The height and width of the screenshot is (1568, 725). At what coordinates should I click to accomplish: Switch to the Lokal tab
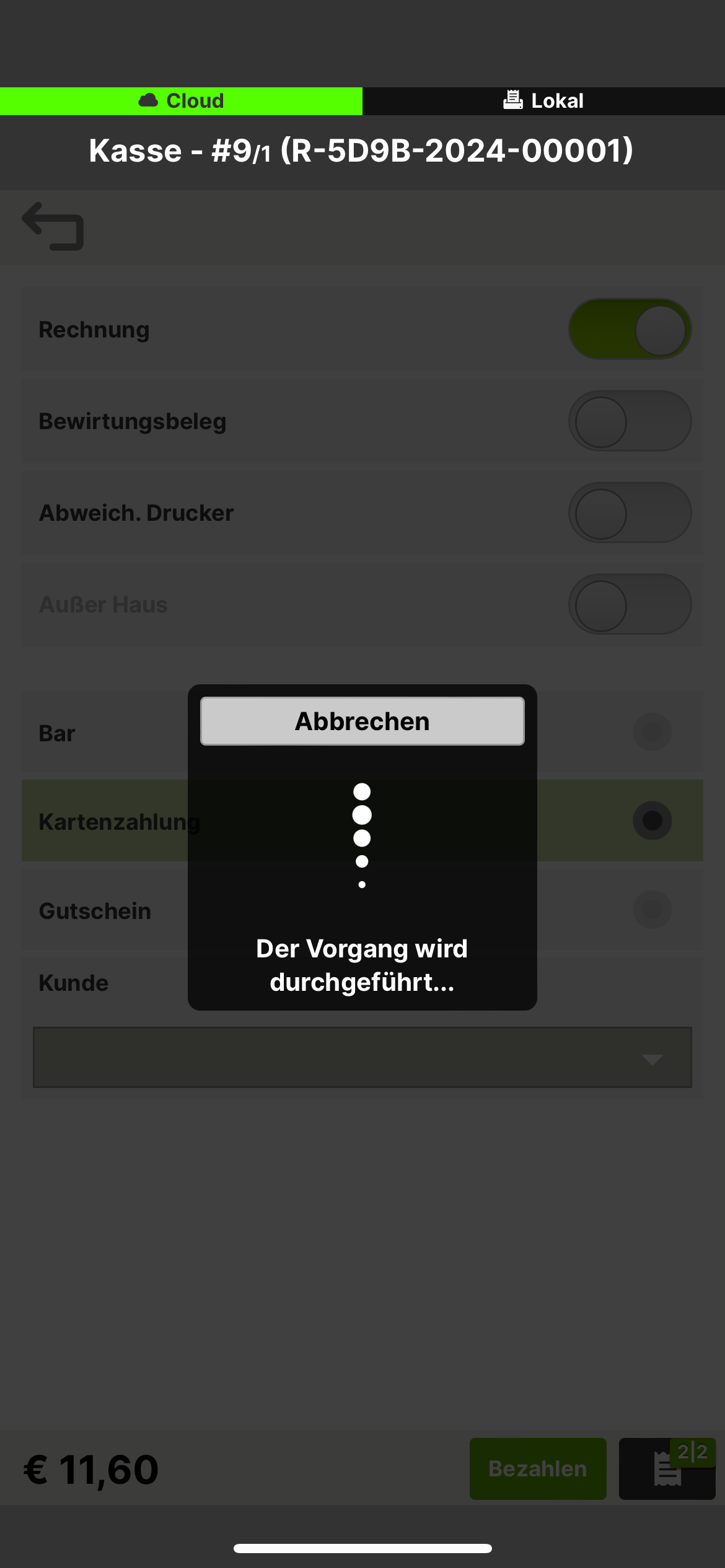coord(543,101)
